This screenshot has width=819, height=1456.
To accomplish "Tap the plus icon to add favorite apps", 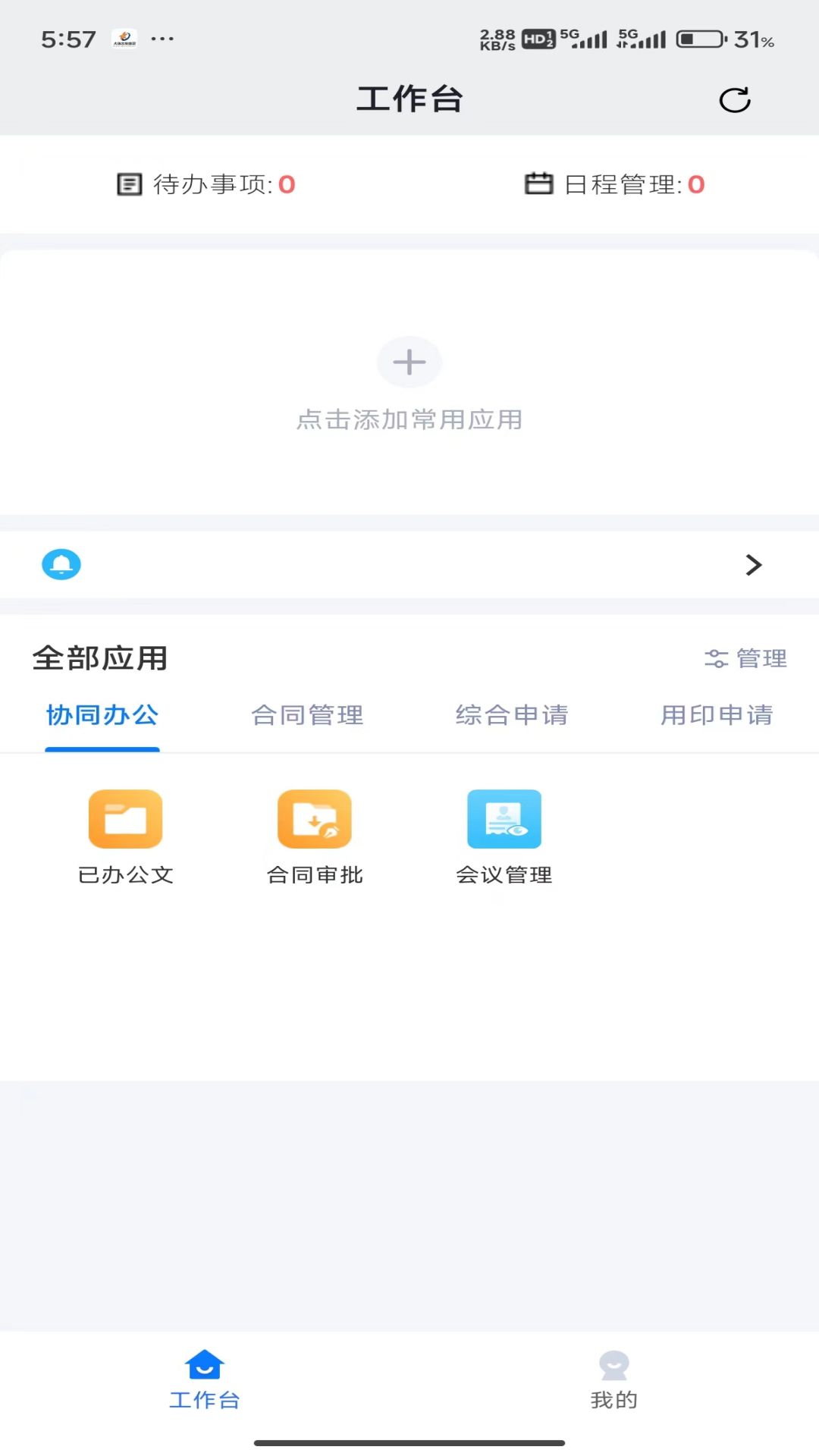I will point(409,362).
